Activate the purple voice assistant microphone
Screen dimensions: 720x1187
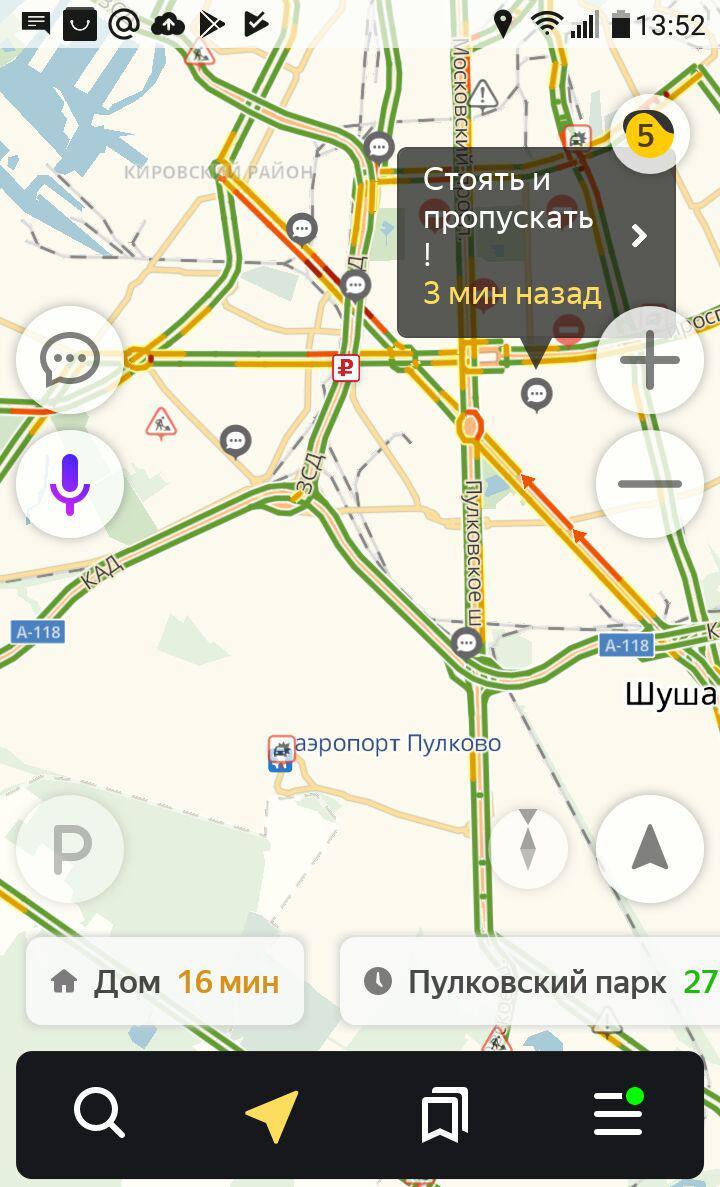(69, 484)
